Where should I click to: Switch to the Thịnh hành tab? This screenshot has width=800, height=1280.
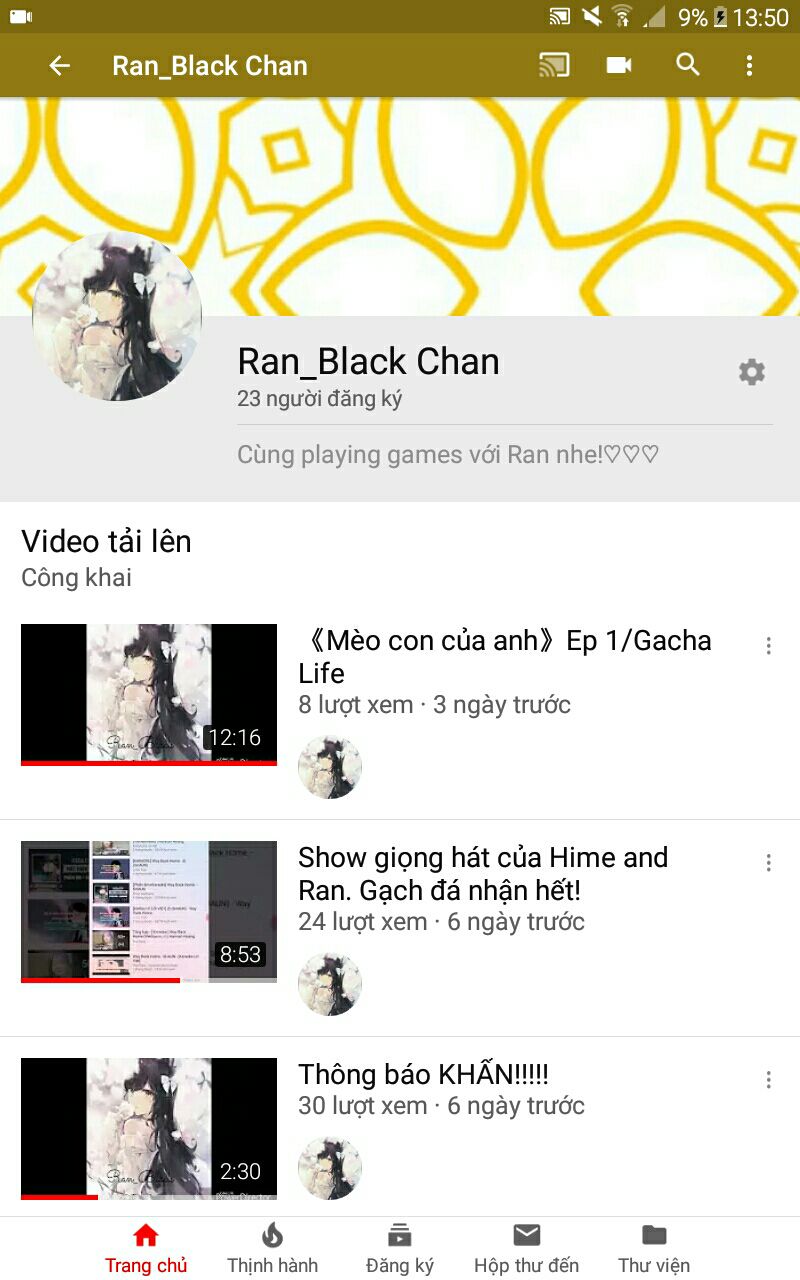(272, 1248)
